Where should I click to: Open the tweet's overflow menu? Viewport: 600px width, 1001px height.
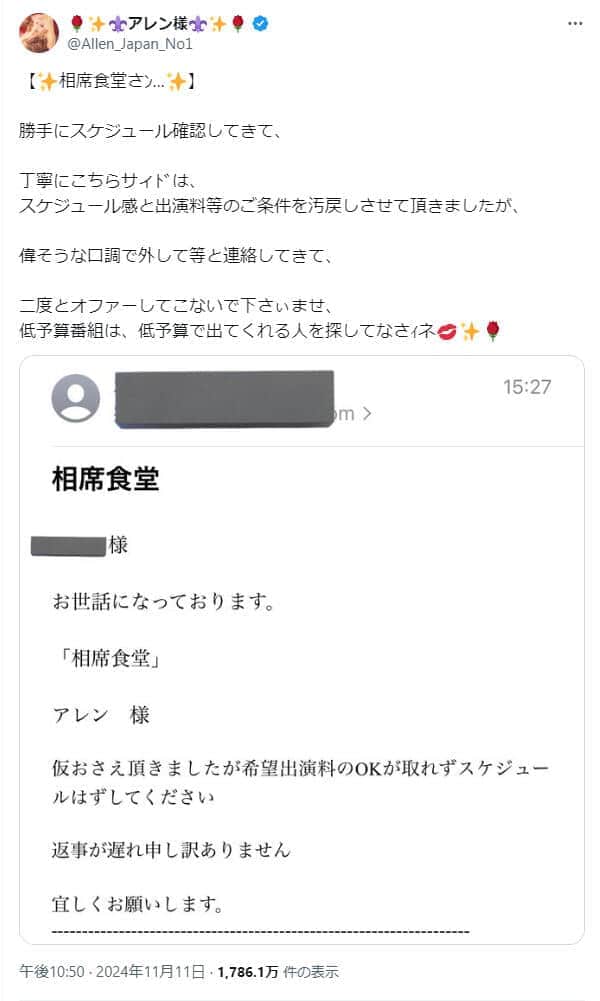point(574,22)
